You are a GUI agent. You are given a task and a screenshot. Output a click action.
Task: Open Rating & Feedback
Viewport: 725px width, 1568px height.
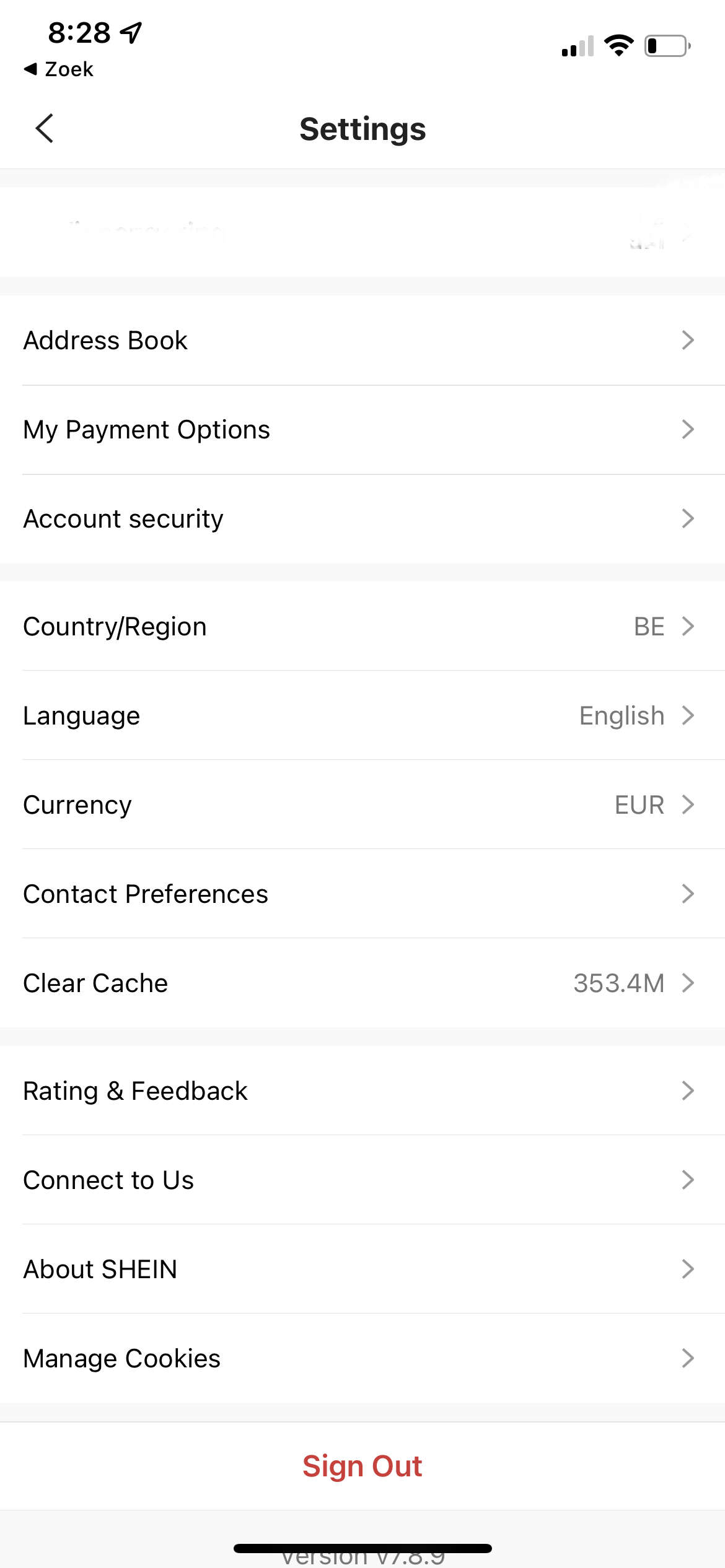[x=362, y=1091]
